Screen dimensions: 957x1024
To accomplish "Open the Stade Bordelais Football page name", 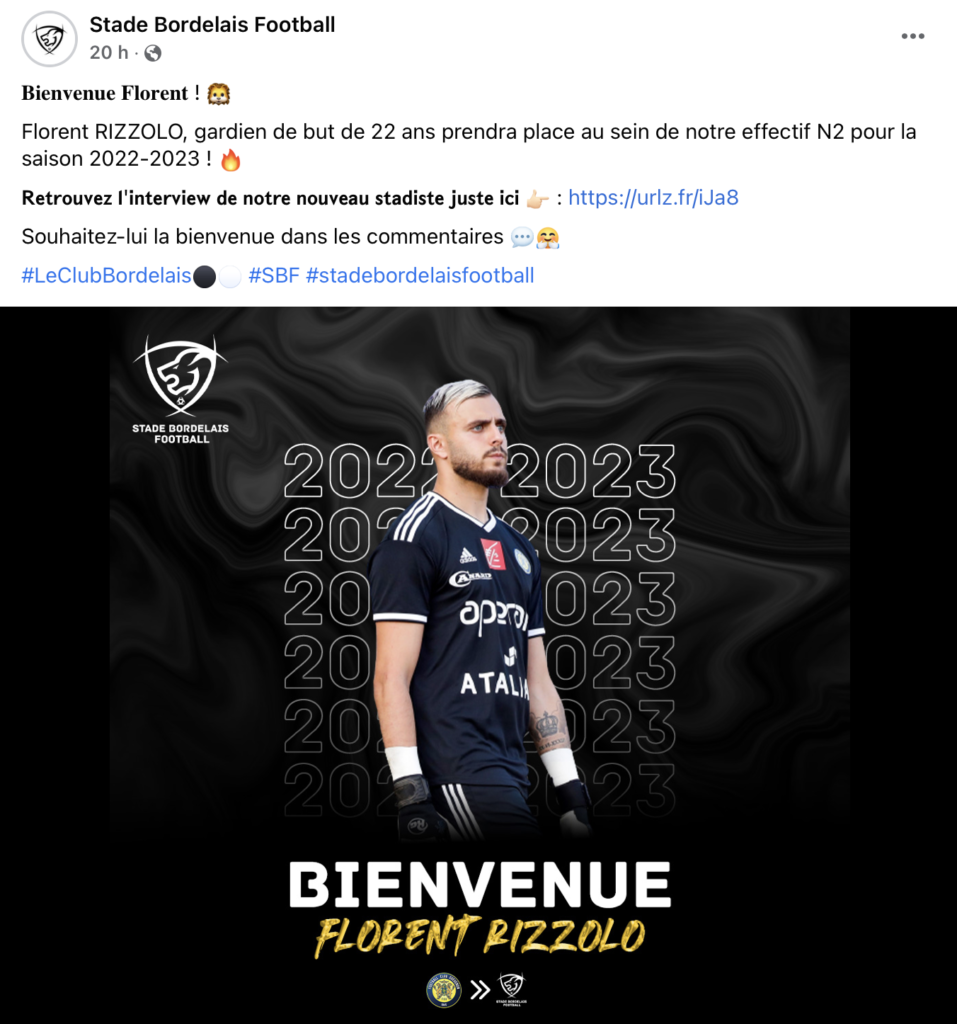I will click(x=212, y=25).
